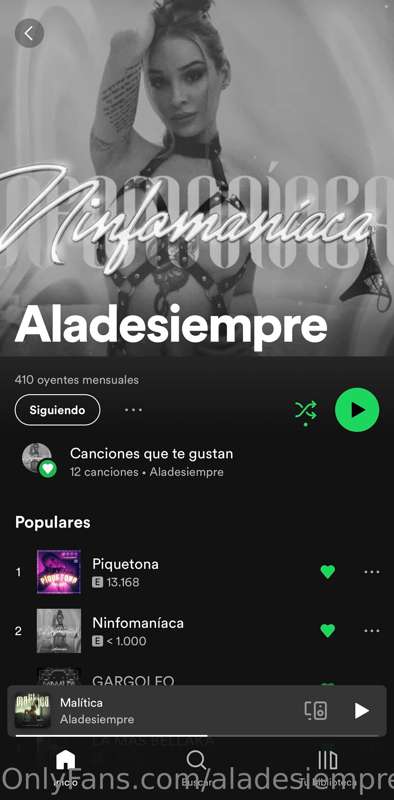394x800 pixels.
Task: Open more options for Piquetona
Action: (x=372, y=572)
